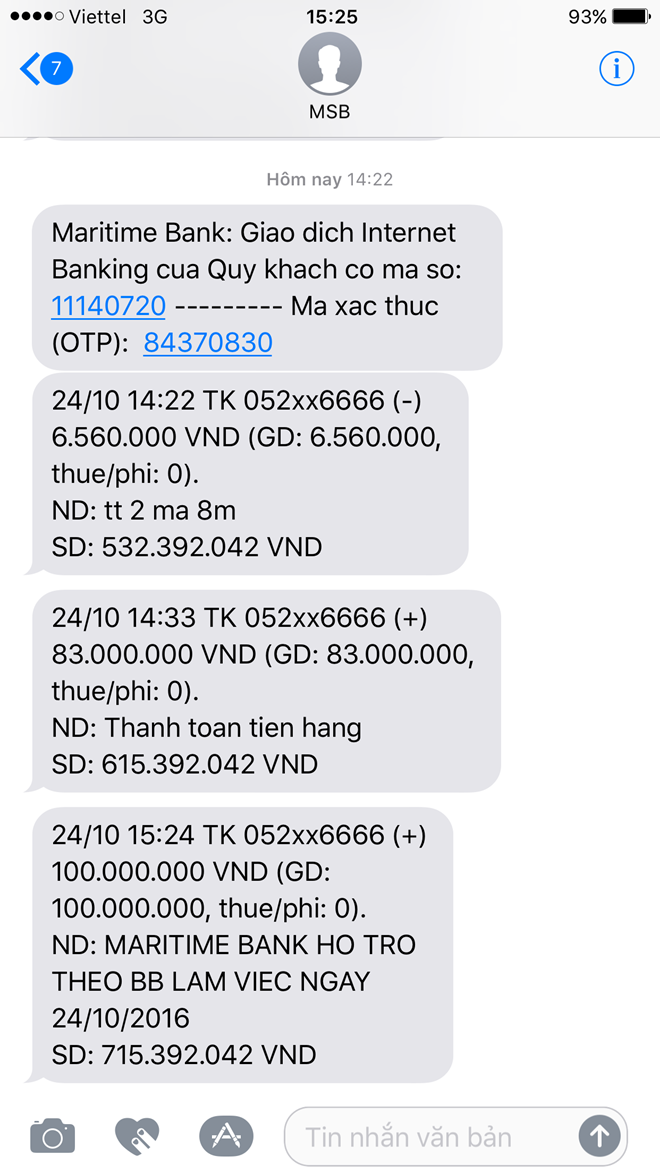Screen dimensions: 660x1173
Task: Open the camera to attach a photo
Action: (52, 1136)
